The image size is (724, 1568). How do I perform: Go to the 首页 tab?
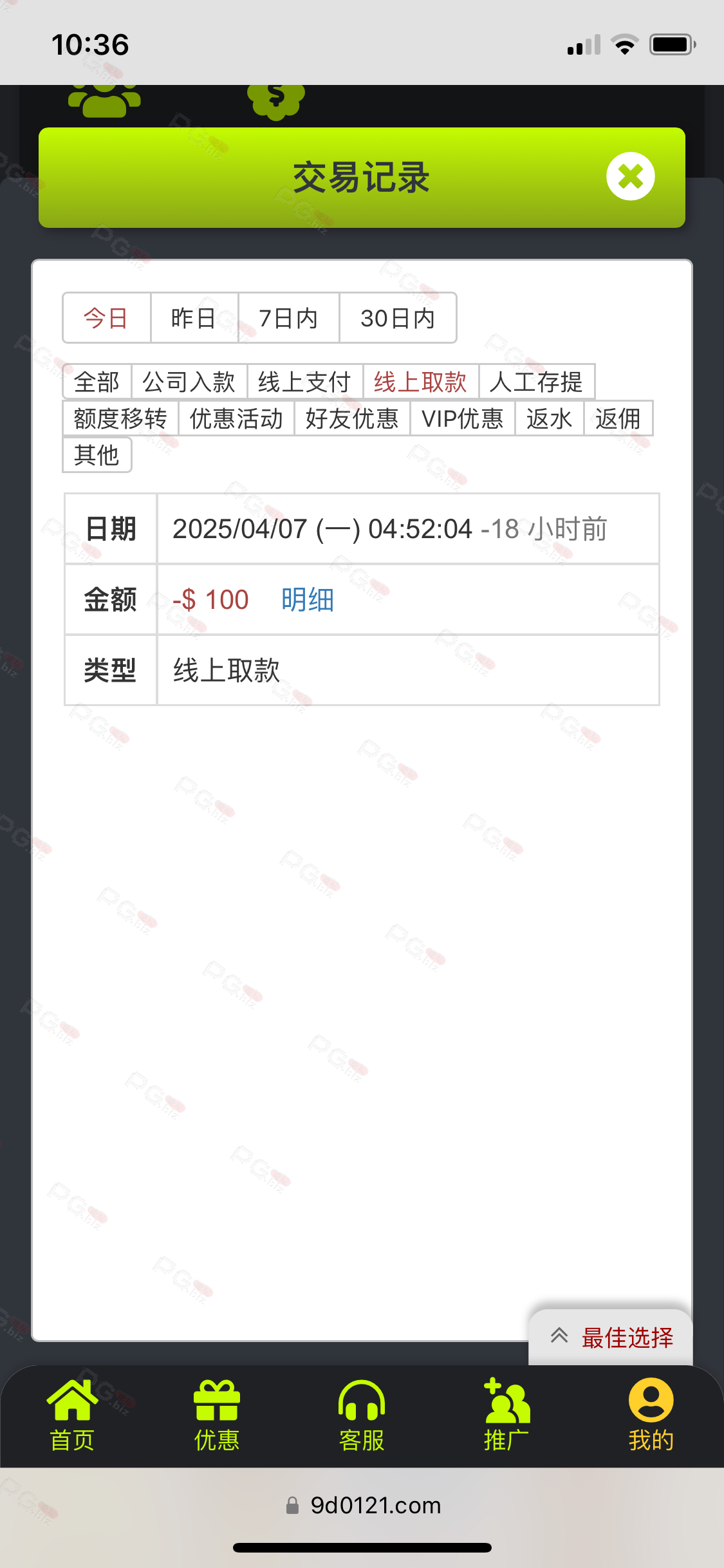pos(72,1415)
